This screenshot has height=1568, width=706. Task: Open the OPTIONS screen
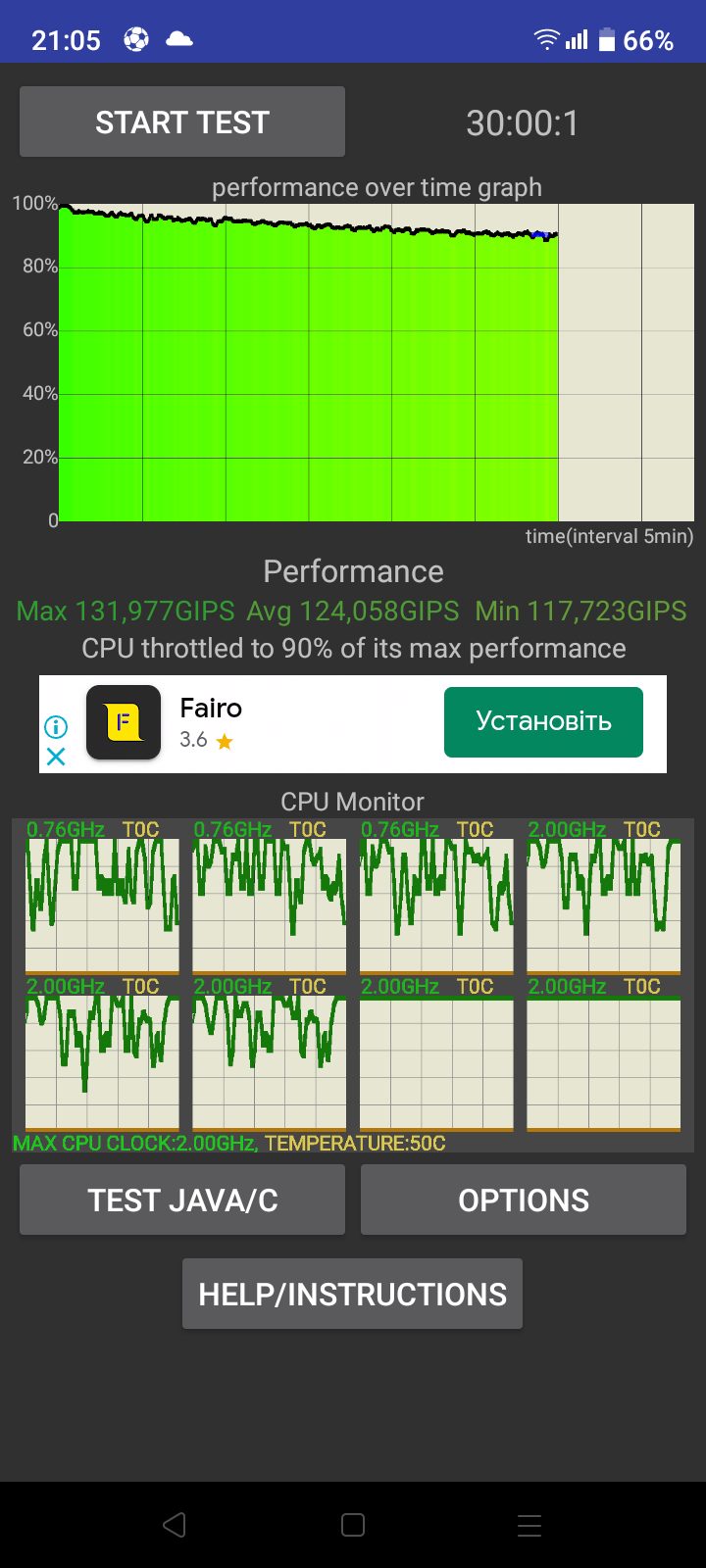(x=524, y=1200)
